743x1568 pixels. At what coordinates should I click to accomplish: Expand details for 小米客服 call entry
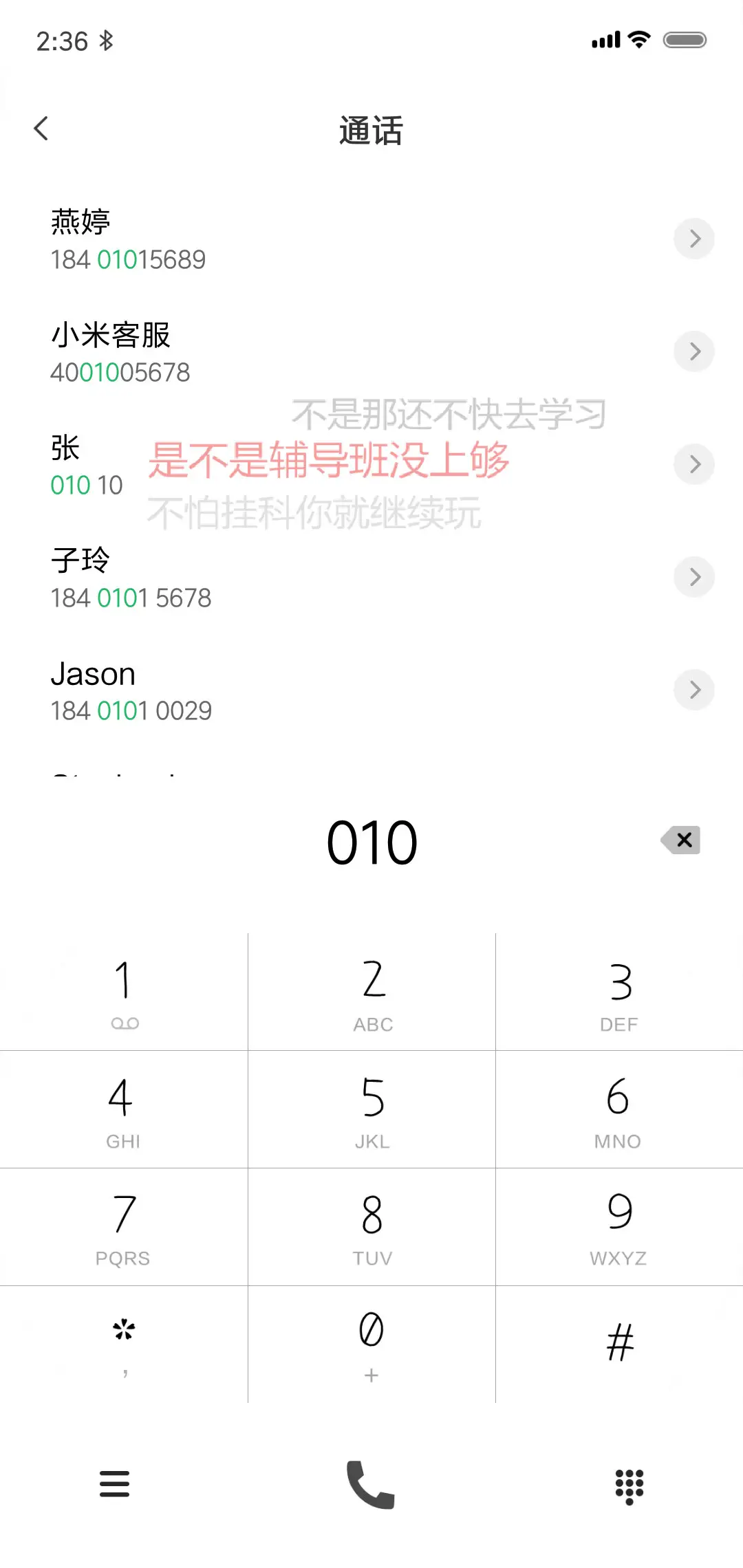tap(694, 351)
